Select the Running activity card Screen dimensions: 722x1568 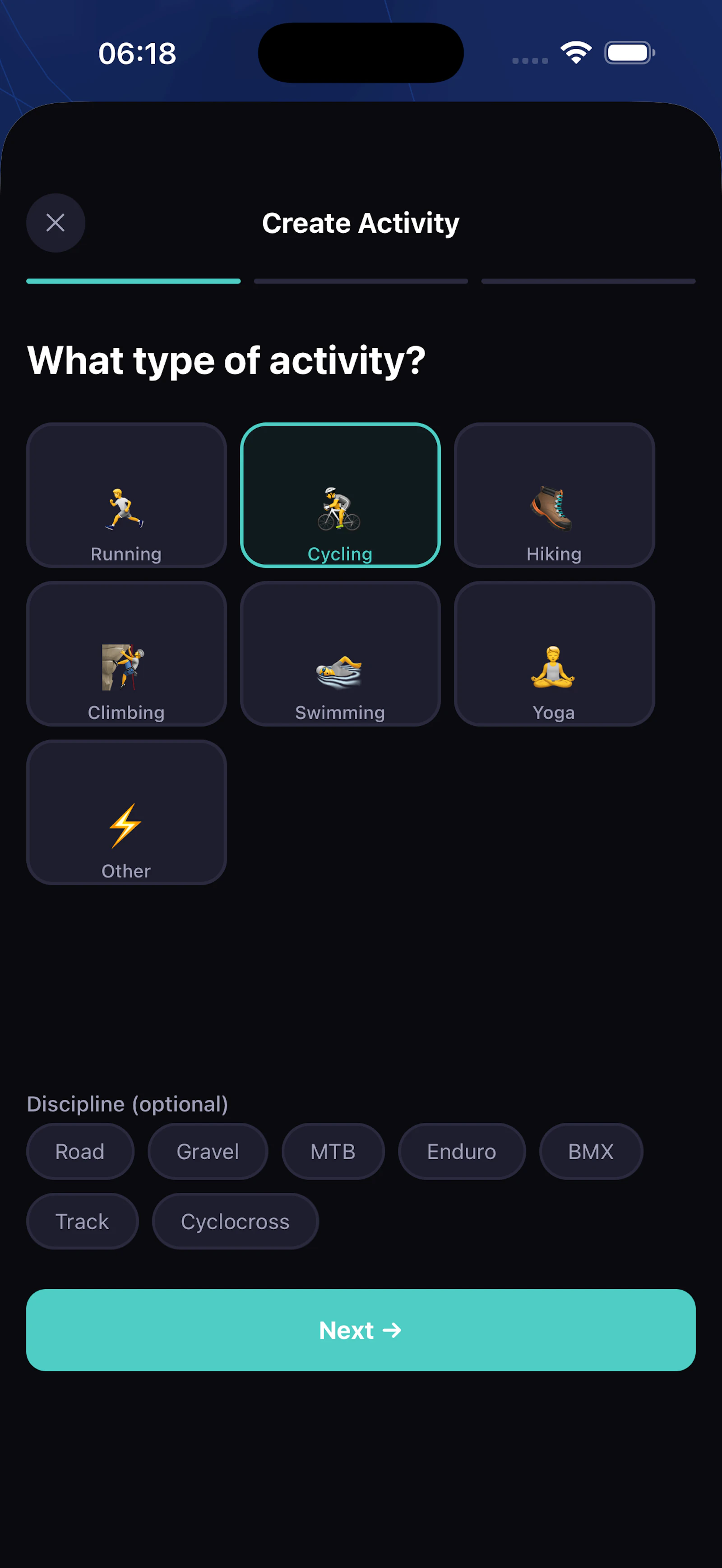pyautogui.click(x=127, y=495)
